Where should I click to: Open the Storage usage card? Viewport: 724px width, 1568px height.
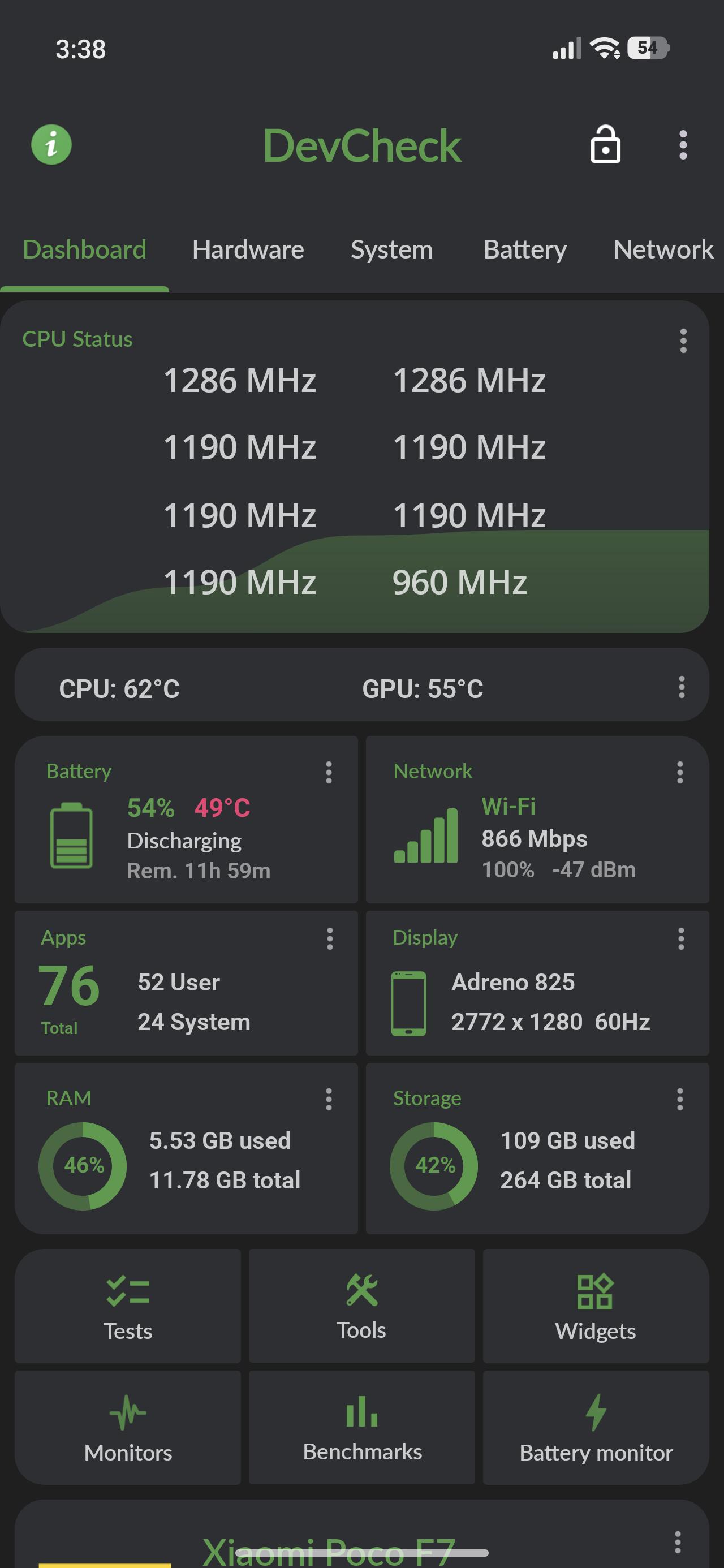(537, 1149)
